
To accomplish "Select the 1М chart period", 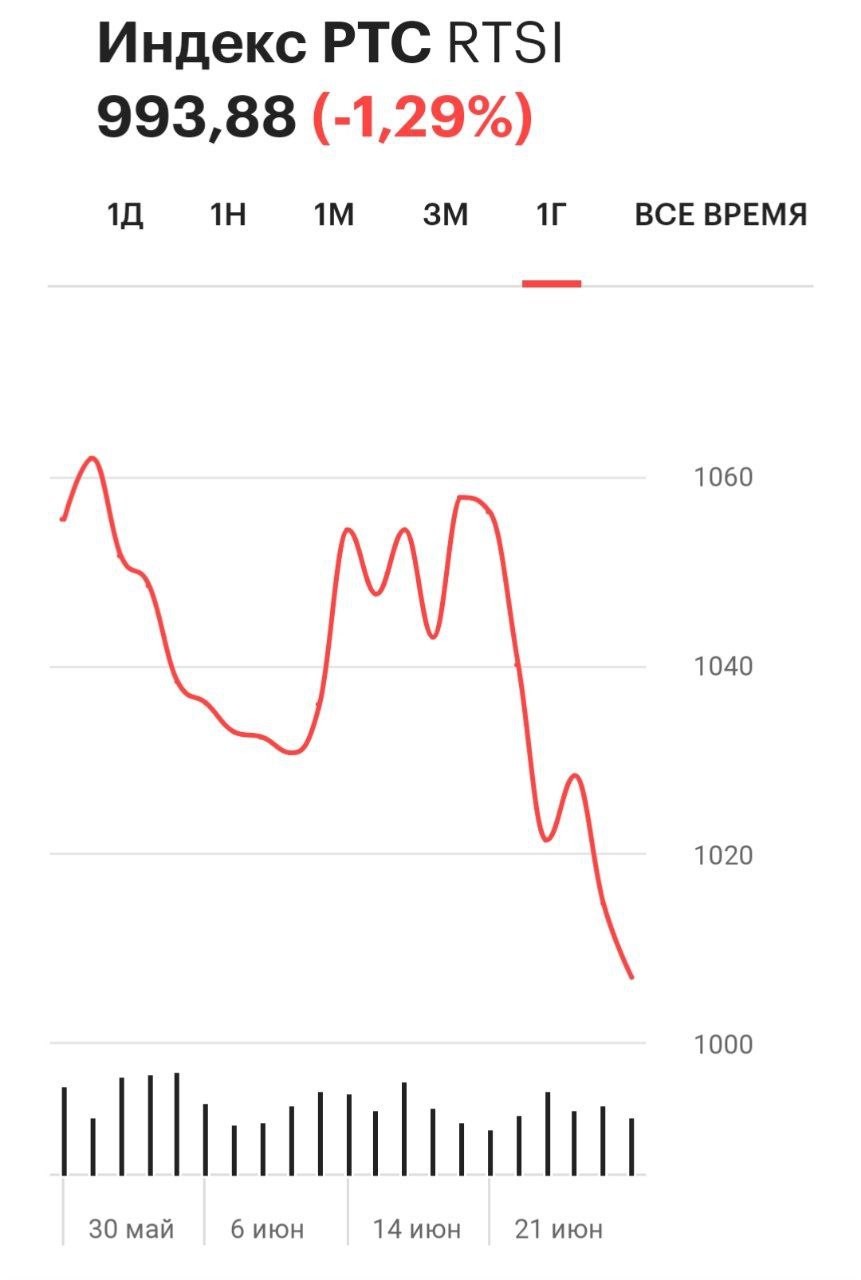I will pos(334,213).
